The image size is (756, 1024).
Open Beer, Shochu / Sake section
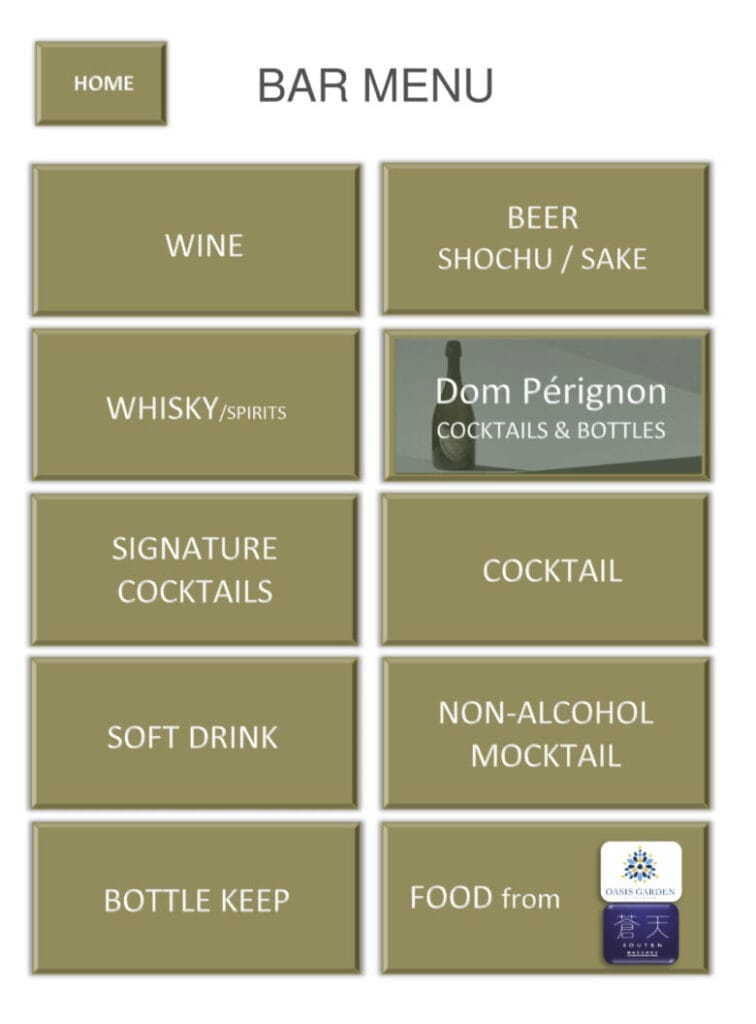click(545, 240)
